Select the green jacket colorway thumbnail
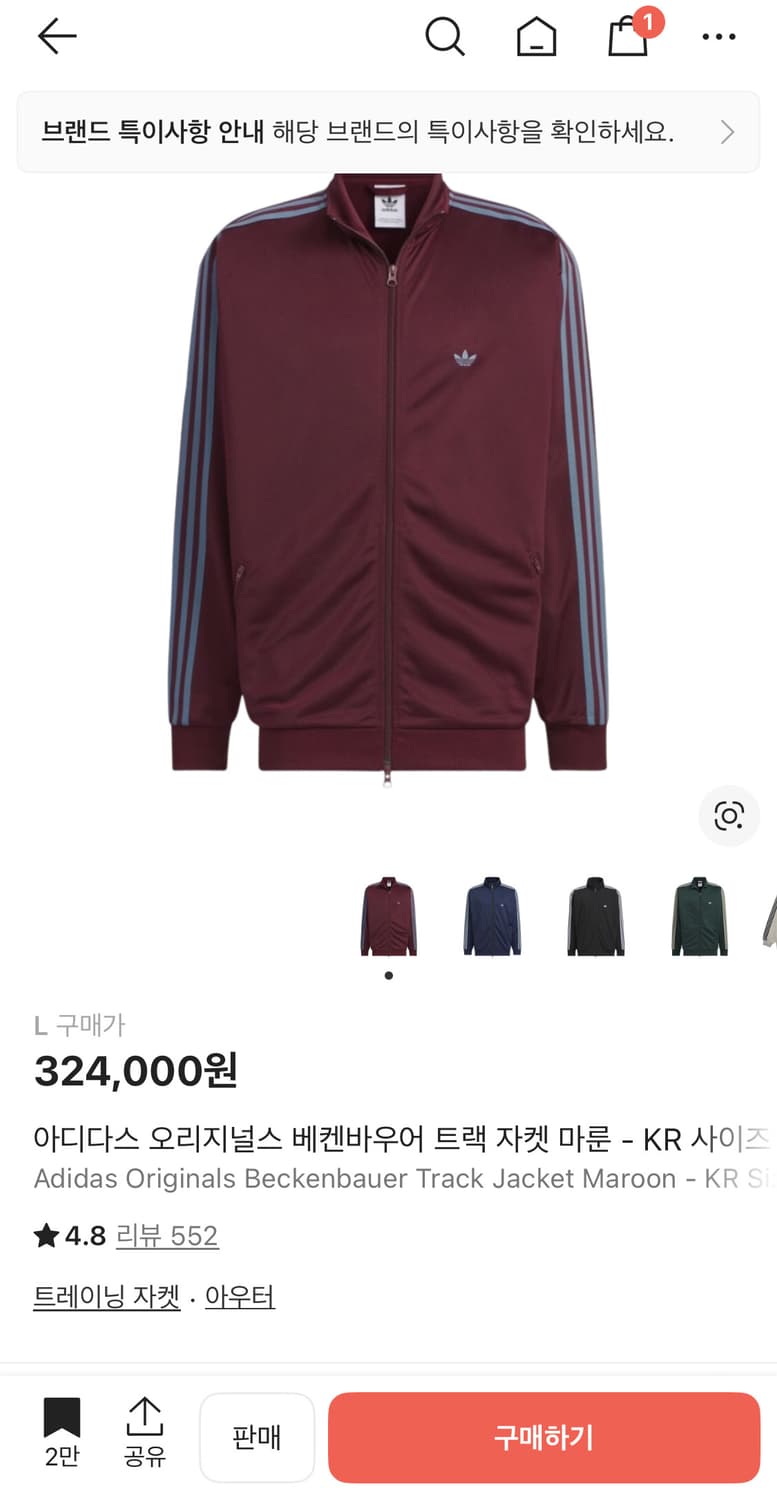Image resolution: width=777 pixels, height=1500 pixels. [699, 915]
